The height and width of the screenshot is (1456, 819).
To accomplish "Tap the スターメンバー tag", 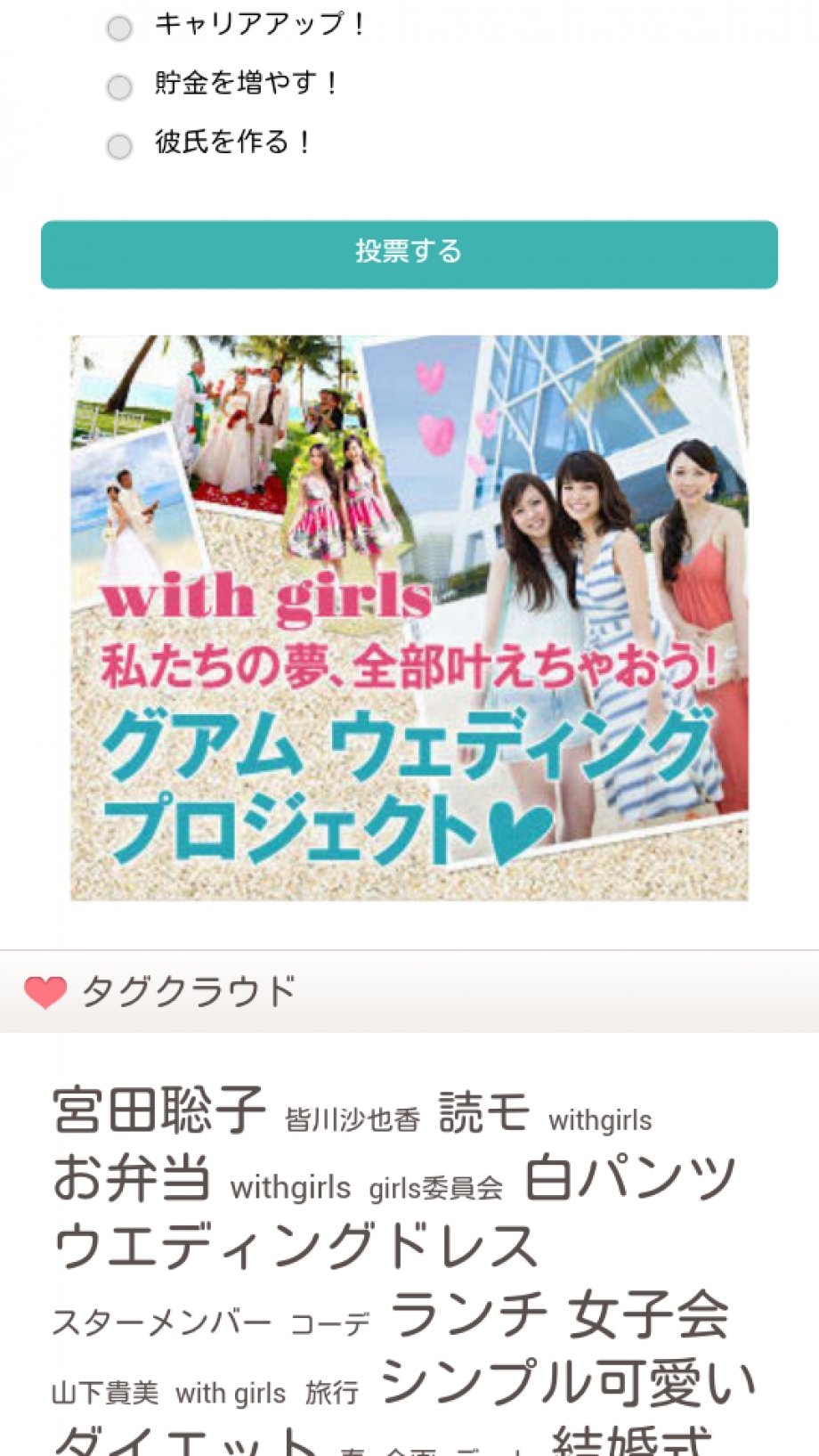I will [161, 1323].
